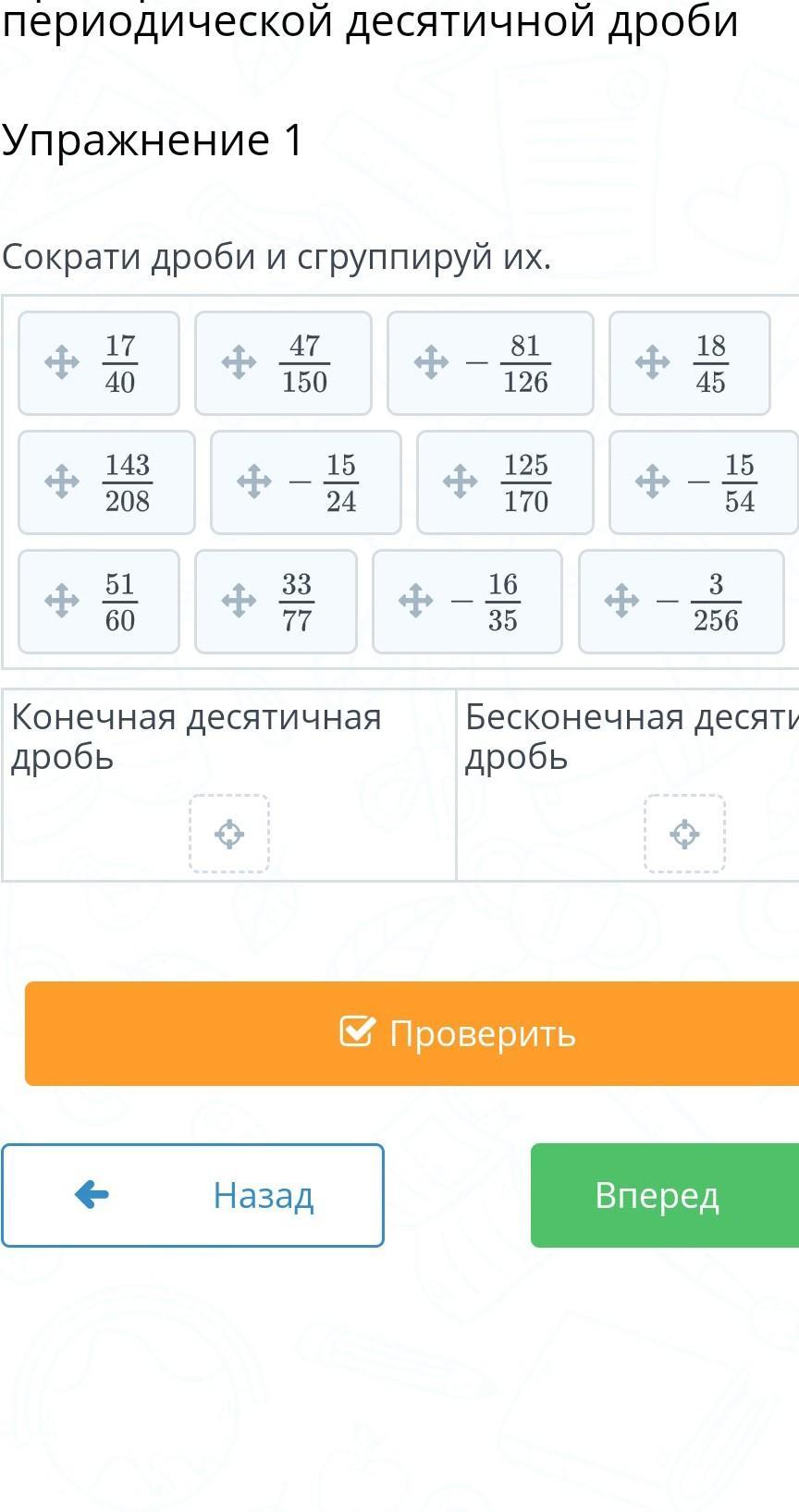799x1512 pixels.
Task: Select the 143/208 fraction tile
Action: (106, 482)
